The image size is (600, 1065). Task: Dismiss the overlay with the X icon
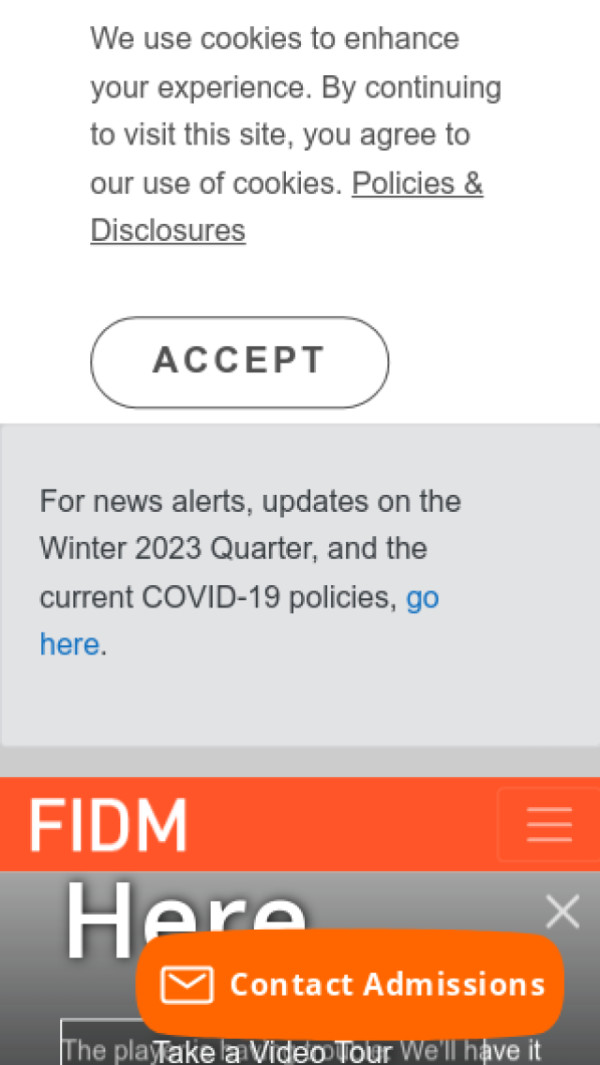click(x=563, y=911)
